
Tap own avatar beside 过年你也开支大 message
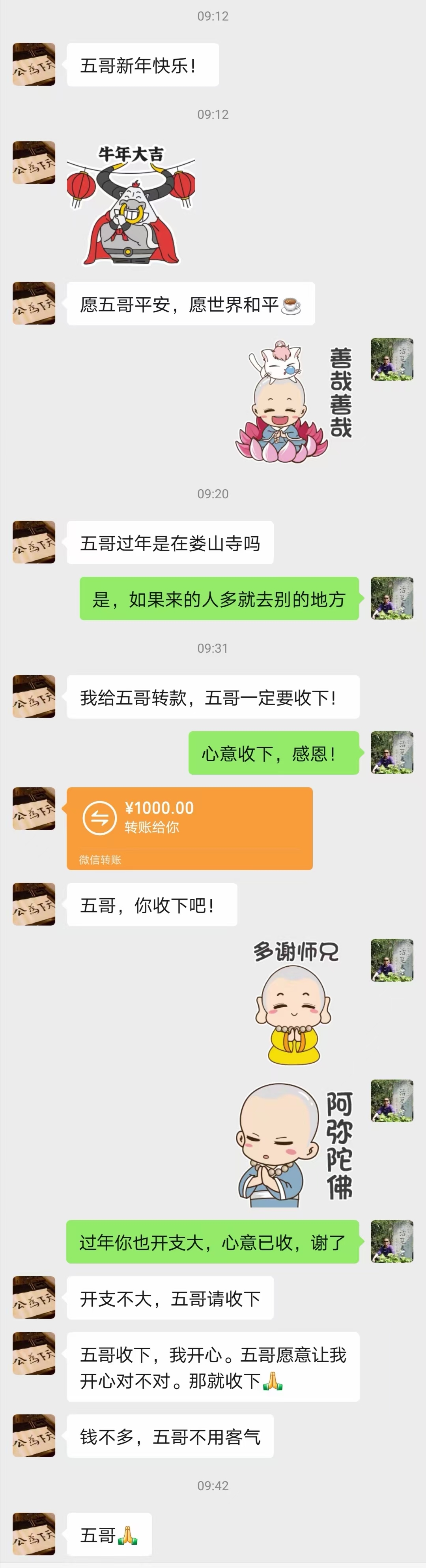click(x=392, y=1241)
